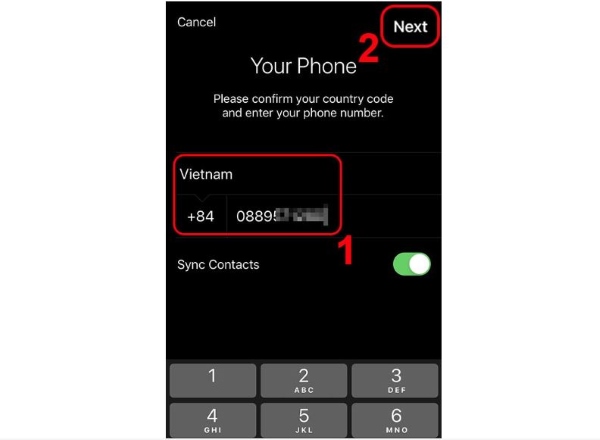Tap the phone number field

pyautogui.click(x=285, y=216)
